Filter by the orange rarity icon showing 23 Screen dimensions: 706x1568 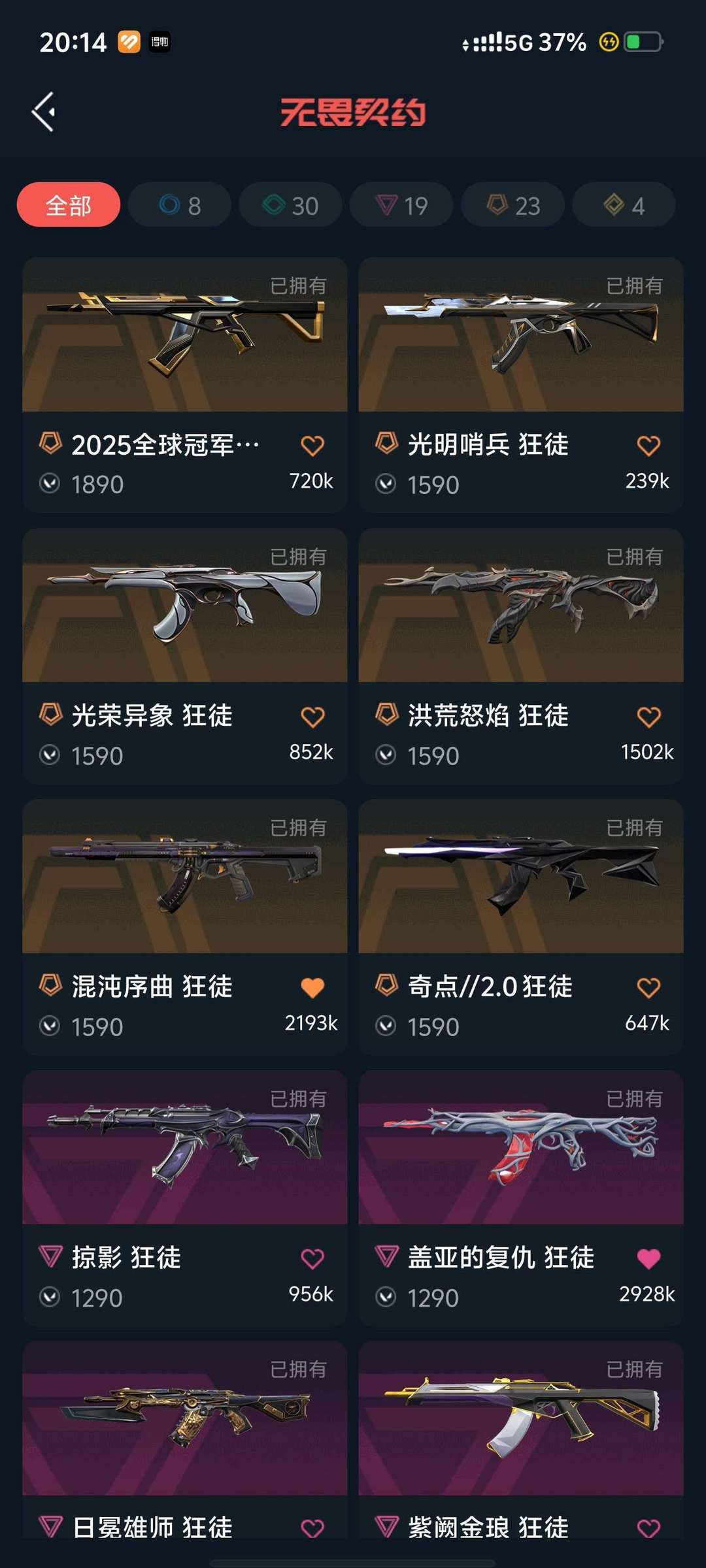[x=513, y=204]
